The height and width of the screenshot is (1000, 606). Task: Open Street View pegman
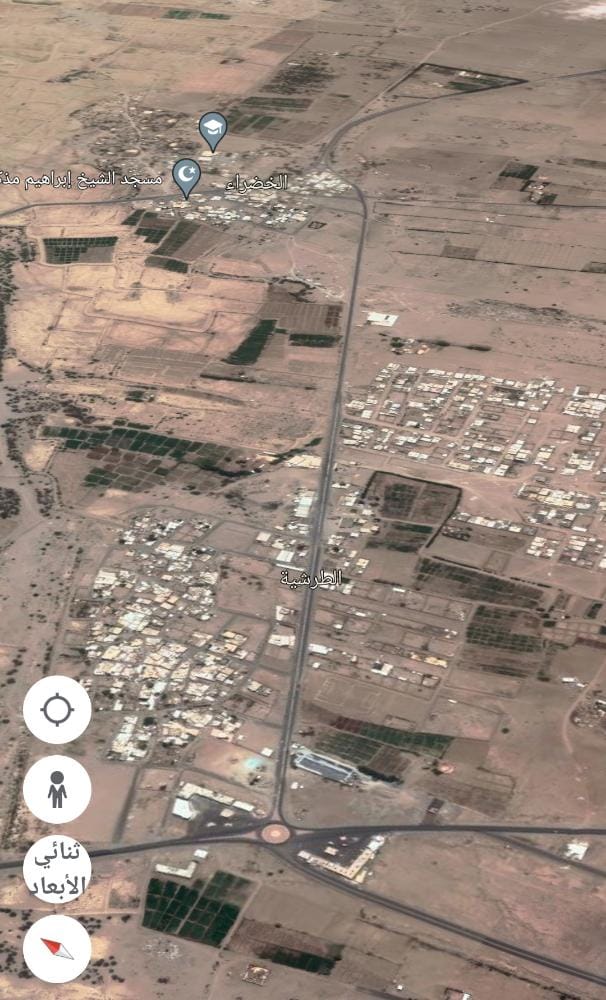[x=57, y=790]
